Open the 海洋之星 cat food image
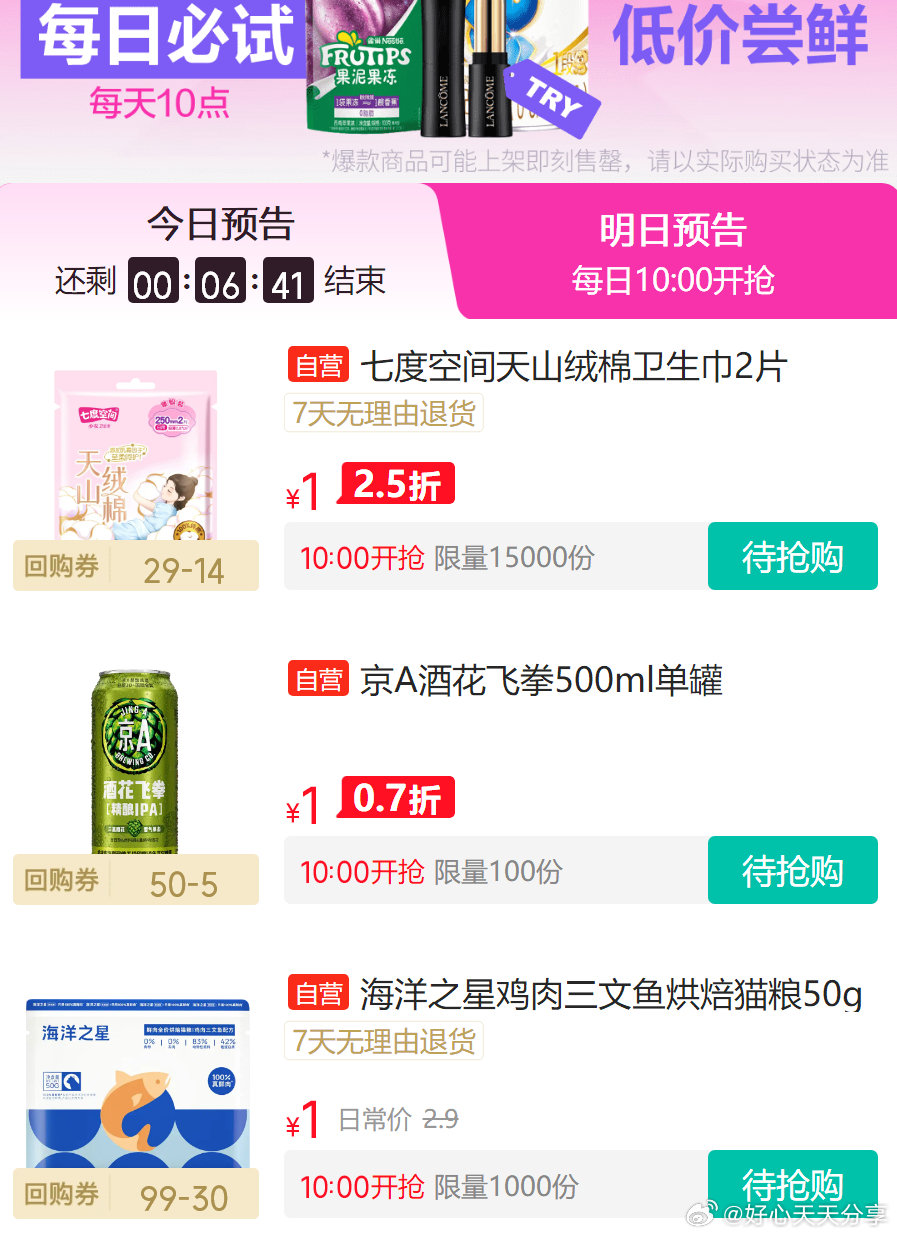Viewport: 897px width, 1235px height. pos(136,1082)
